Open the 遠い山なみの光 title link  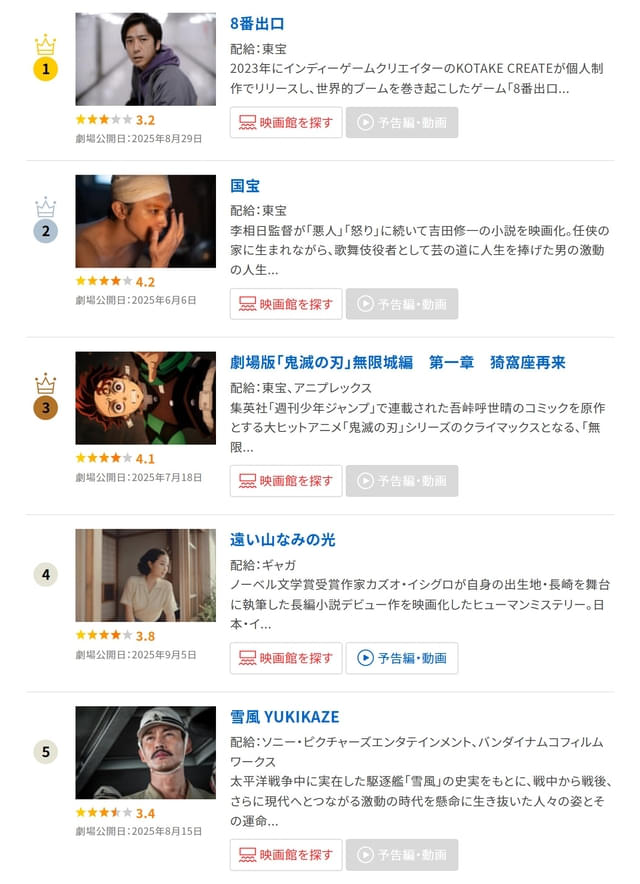point(282,540)
